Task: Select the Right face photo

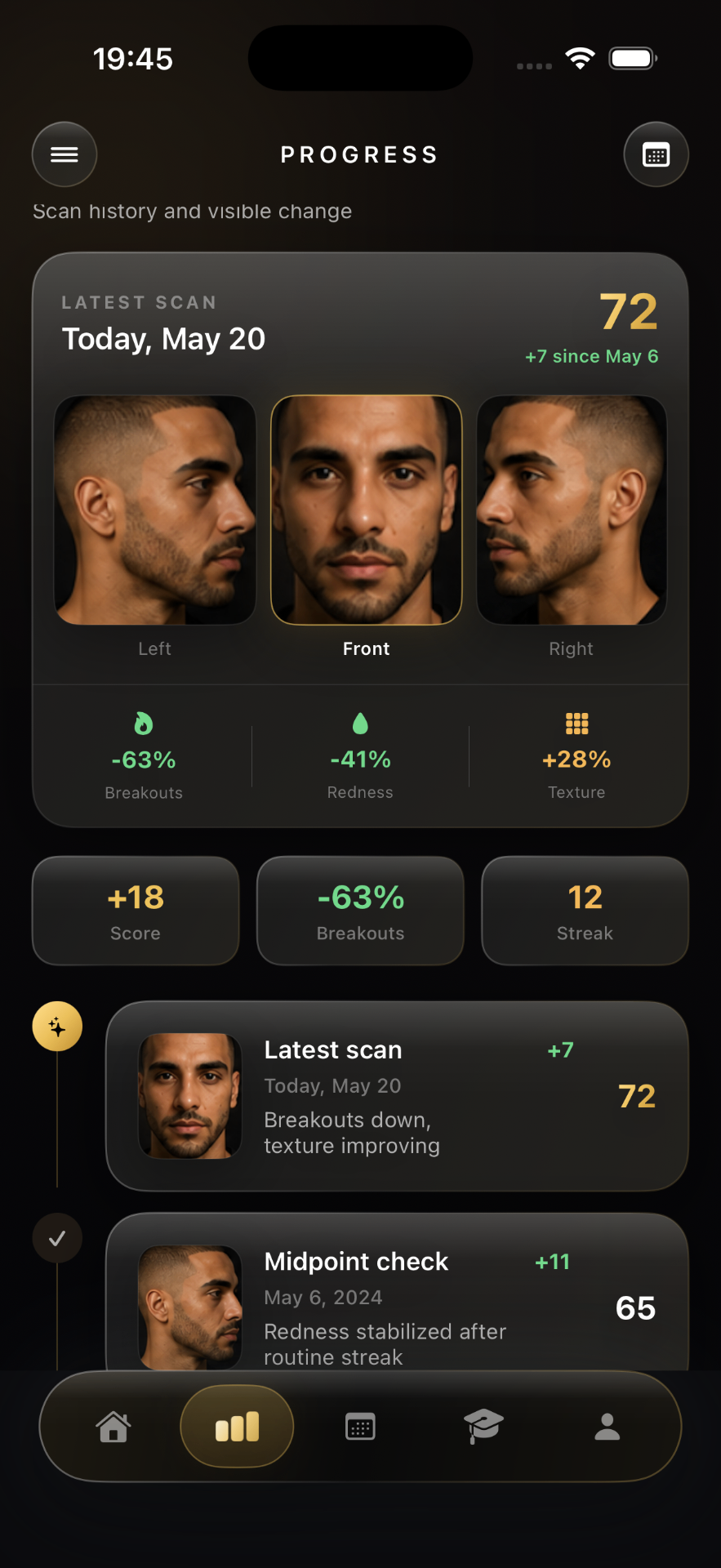Action: click(x=572, y=510)
